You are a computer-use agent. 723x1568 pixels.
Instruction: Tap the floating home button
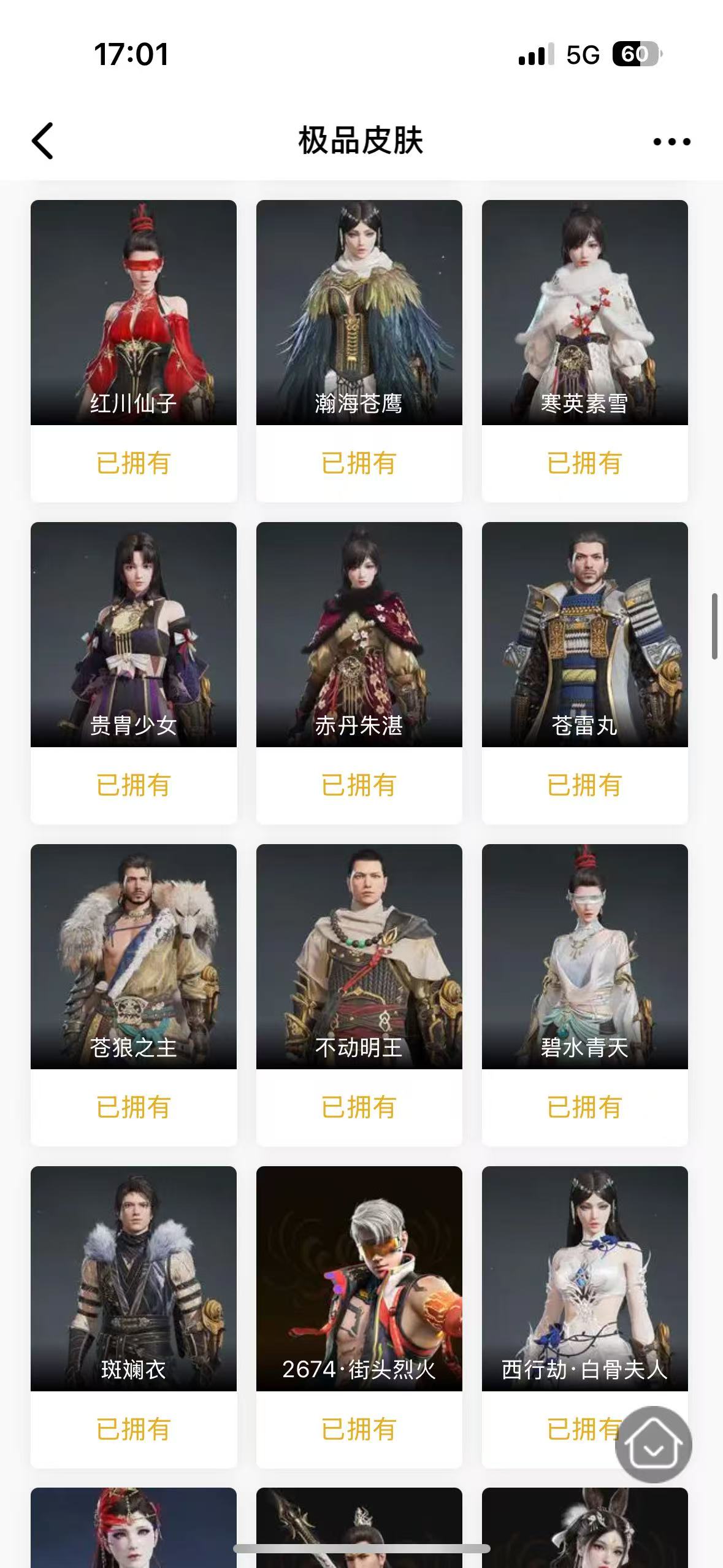point(653,1445)
